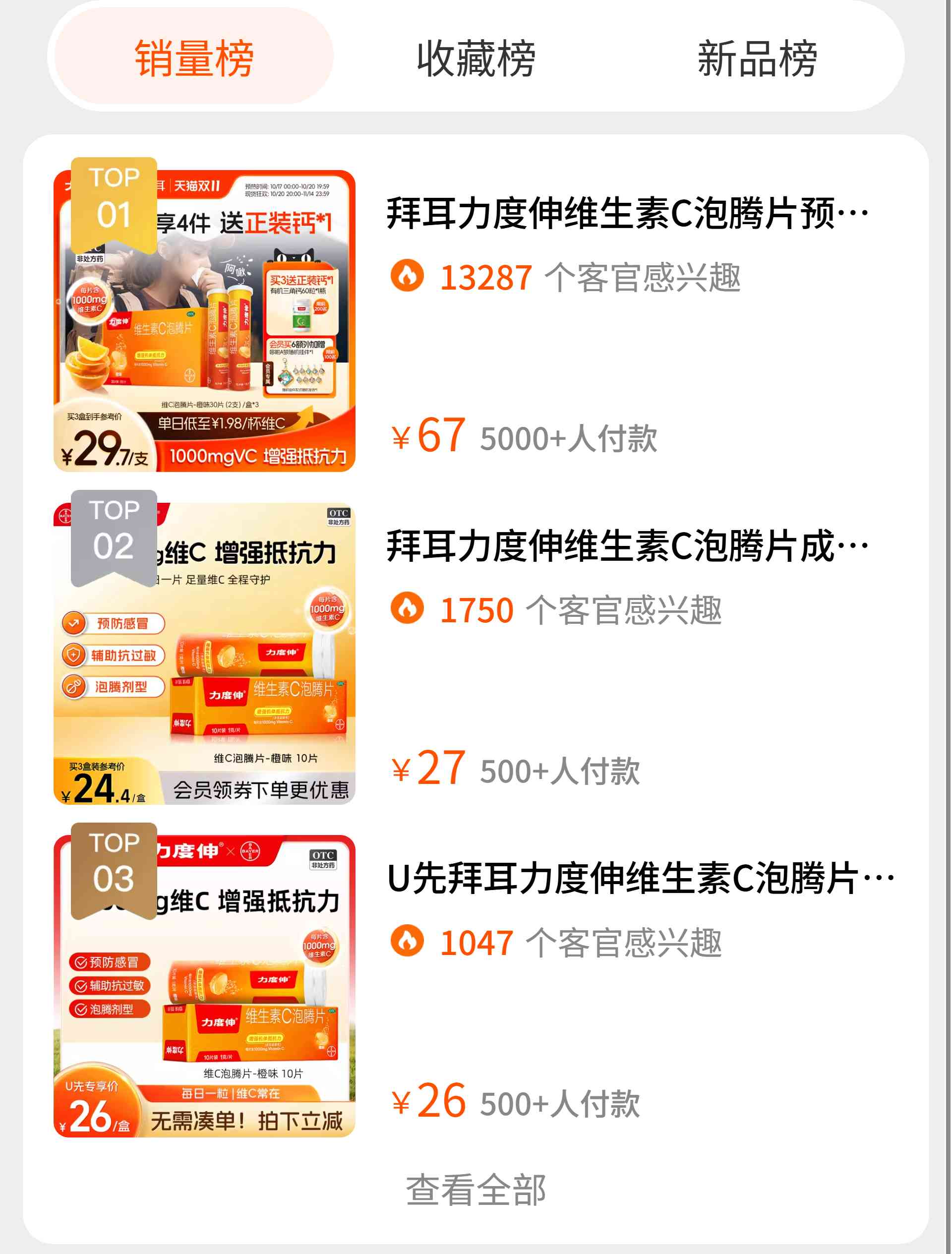This screenshot has height=1254, width=952.
Task: Switch to the 收藏榜 tab
Action: click(x=476, y=58)
